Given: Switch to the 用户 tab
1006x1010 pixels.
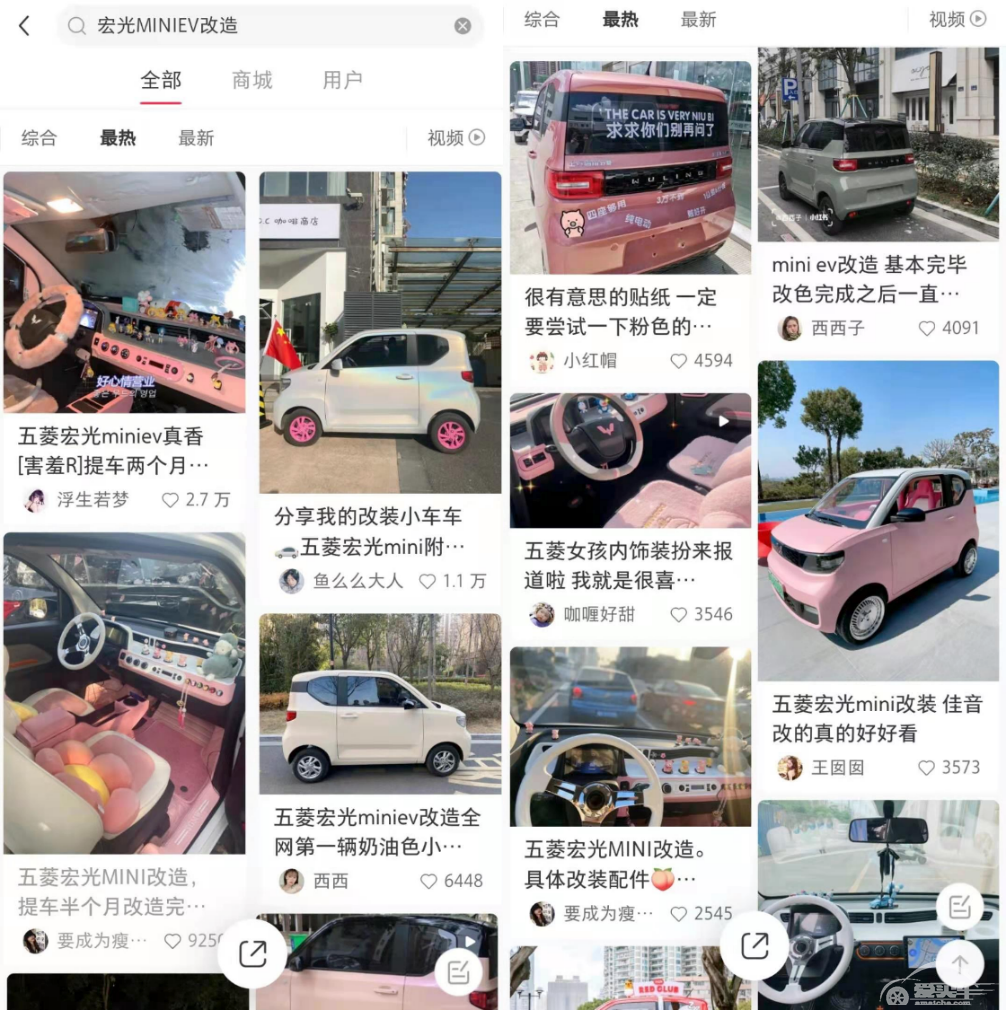Looking at the screenshot, I should [x=343, y=80].
